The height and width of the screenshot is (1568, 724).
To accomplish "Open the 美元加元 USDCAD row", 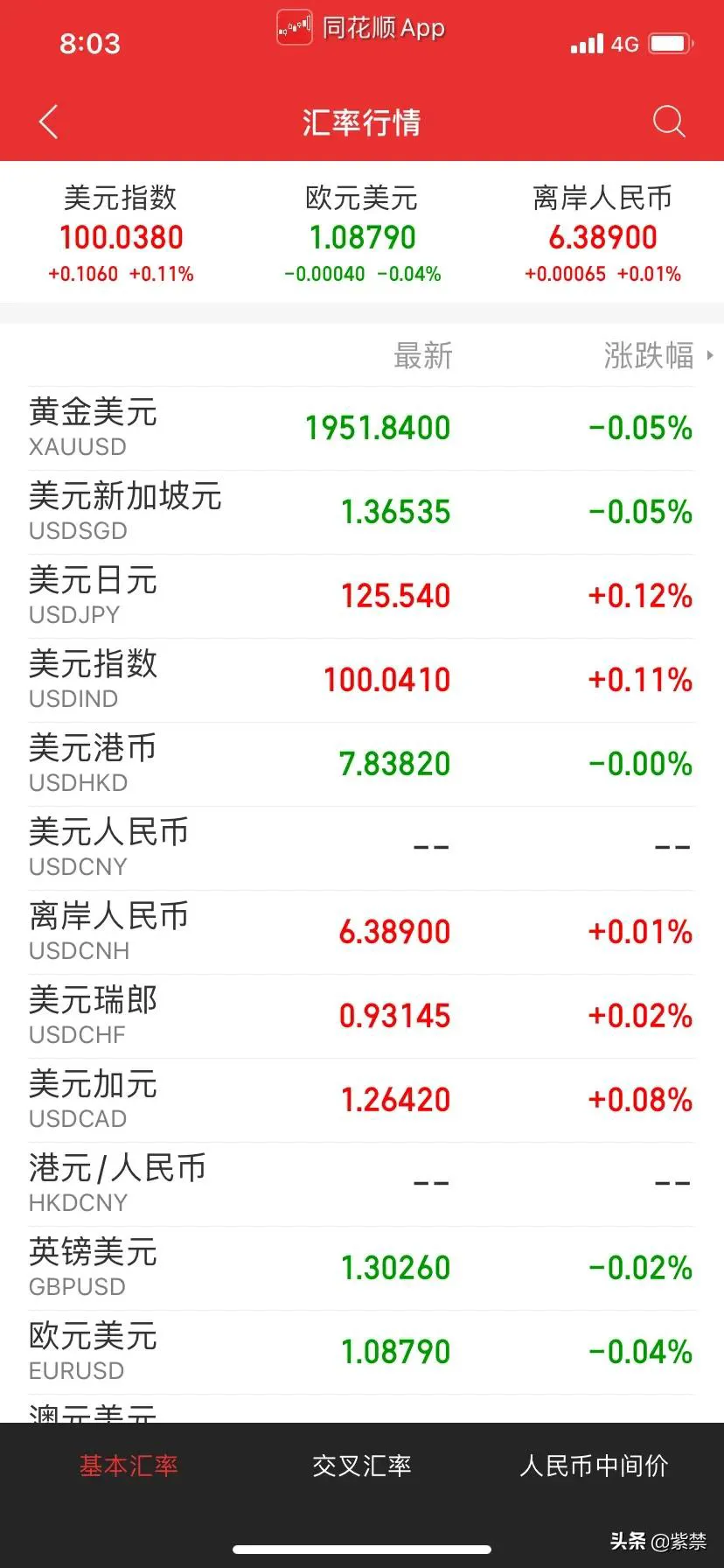I will 362,1100.
